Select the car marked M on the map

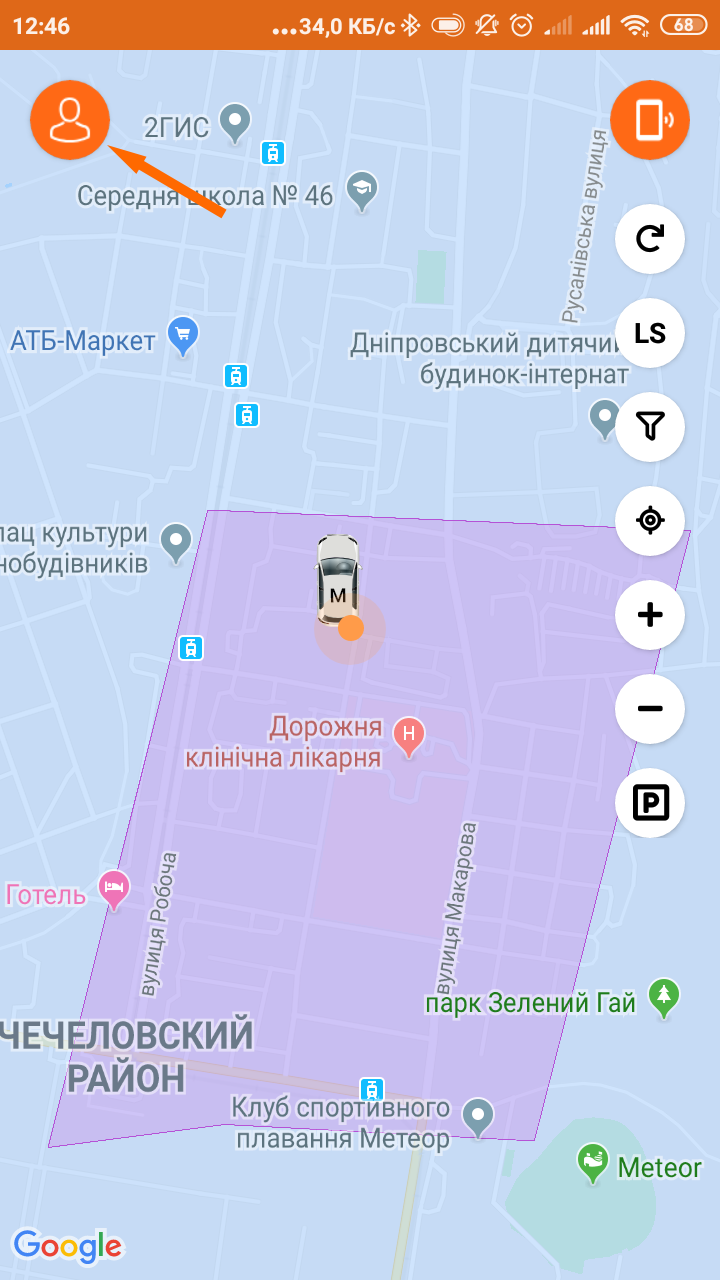[337, 582]
